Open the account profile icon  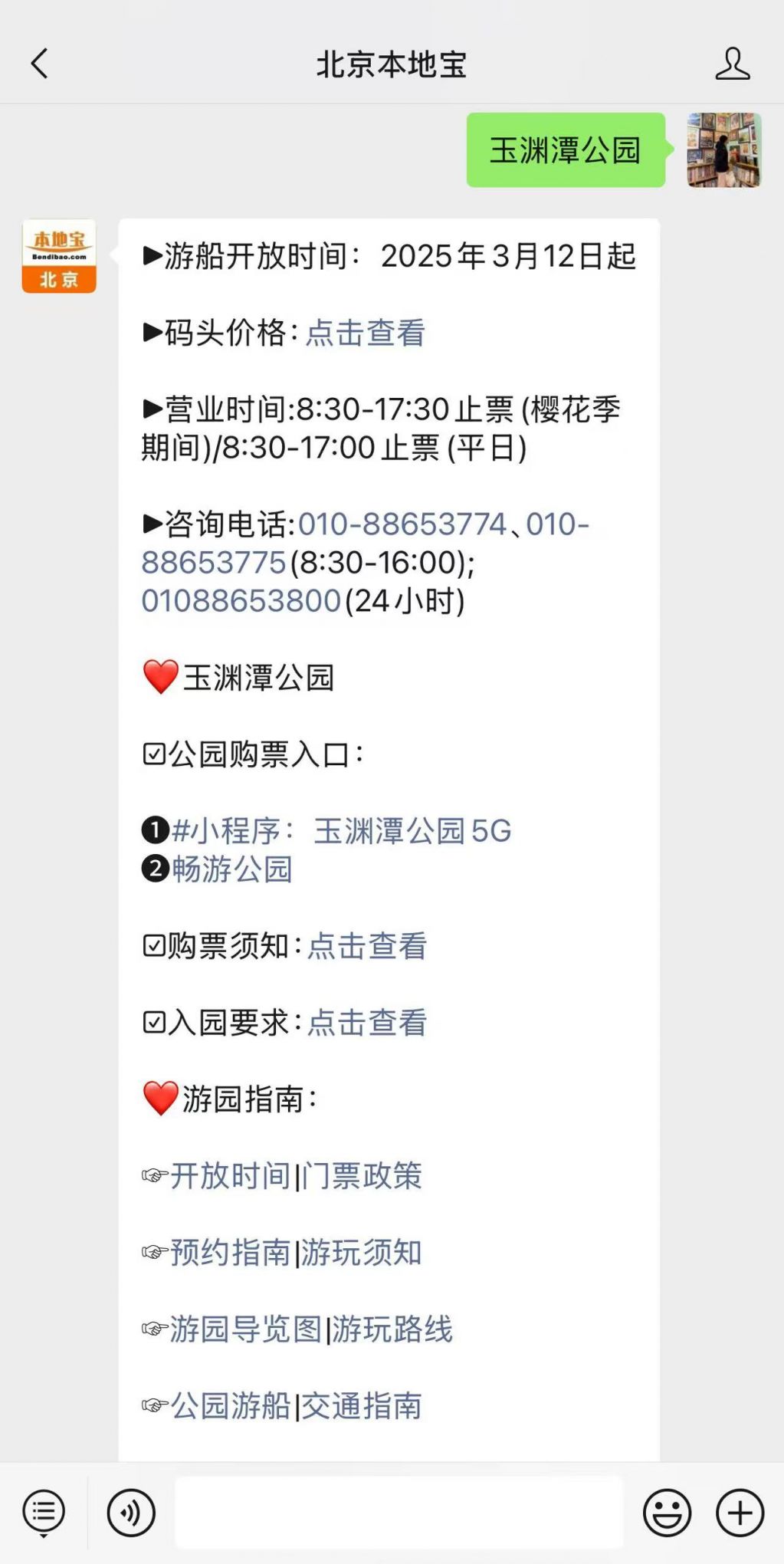[732, 64]
